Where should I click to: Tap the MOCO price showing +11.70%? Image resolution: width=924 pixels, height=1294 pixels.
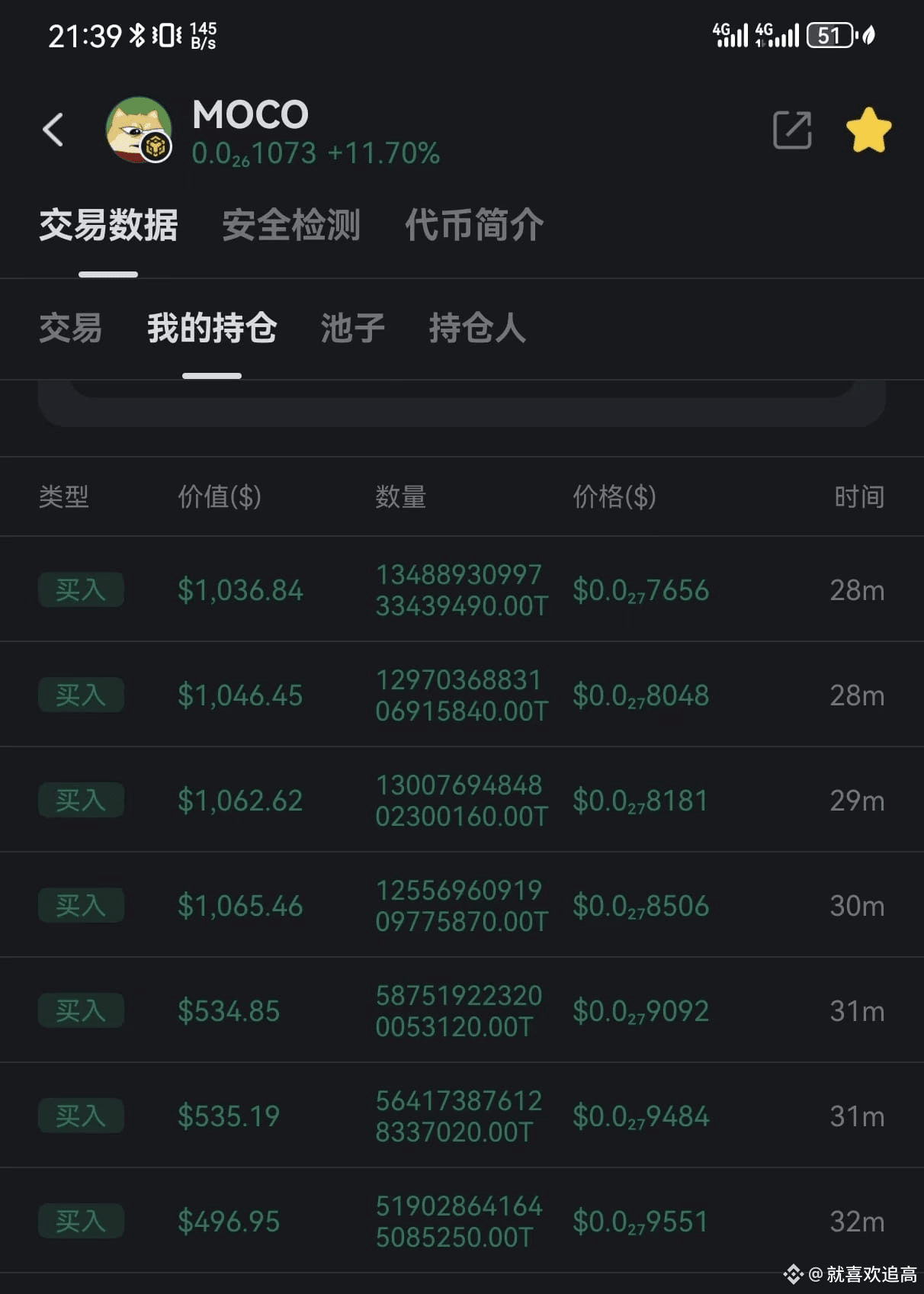[314, 153]
